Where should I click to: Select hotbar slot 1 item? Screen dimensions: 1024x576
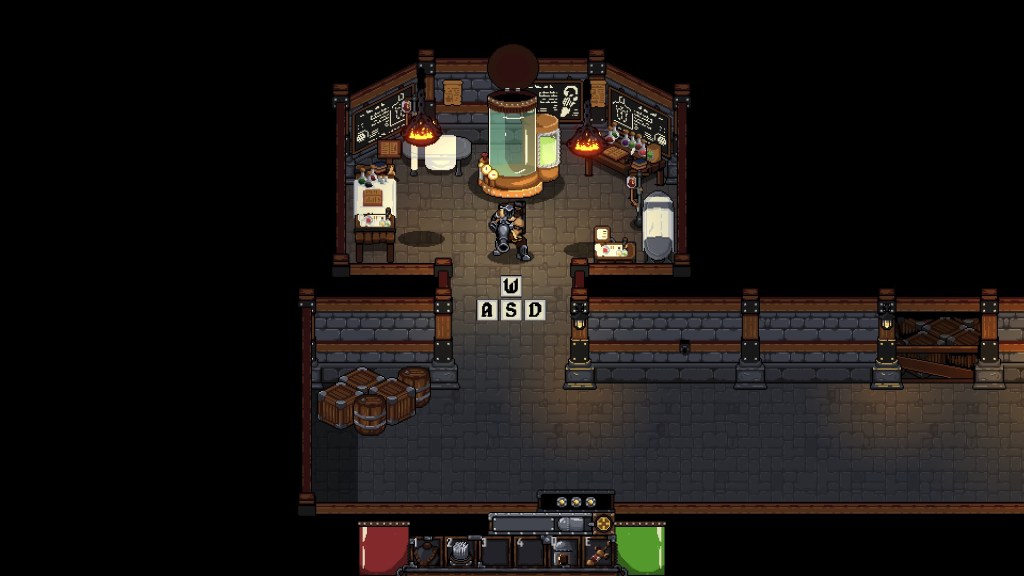pos(427,552)
